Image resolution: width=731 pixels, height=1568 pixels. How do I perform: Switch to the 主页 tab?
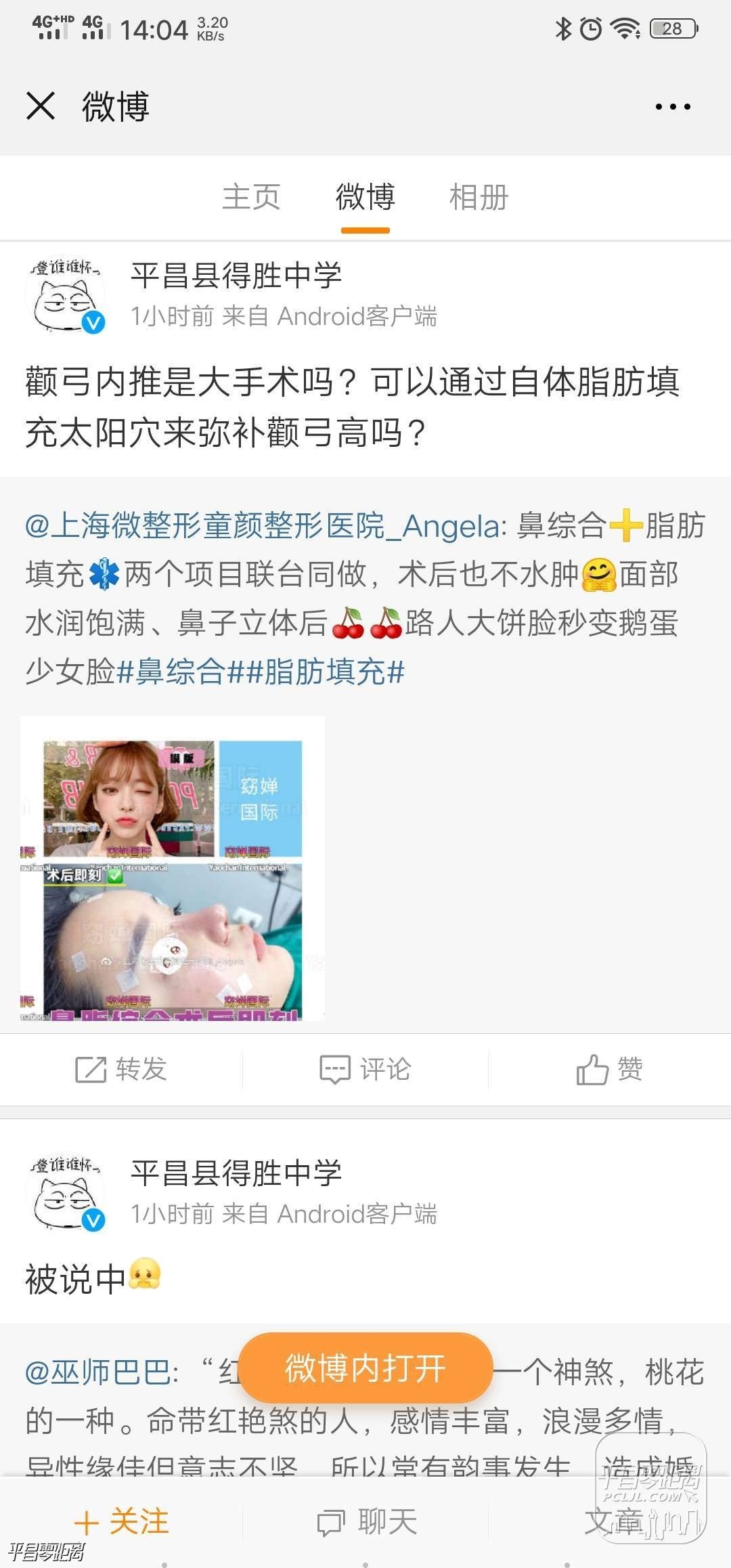pos(251,197)
